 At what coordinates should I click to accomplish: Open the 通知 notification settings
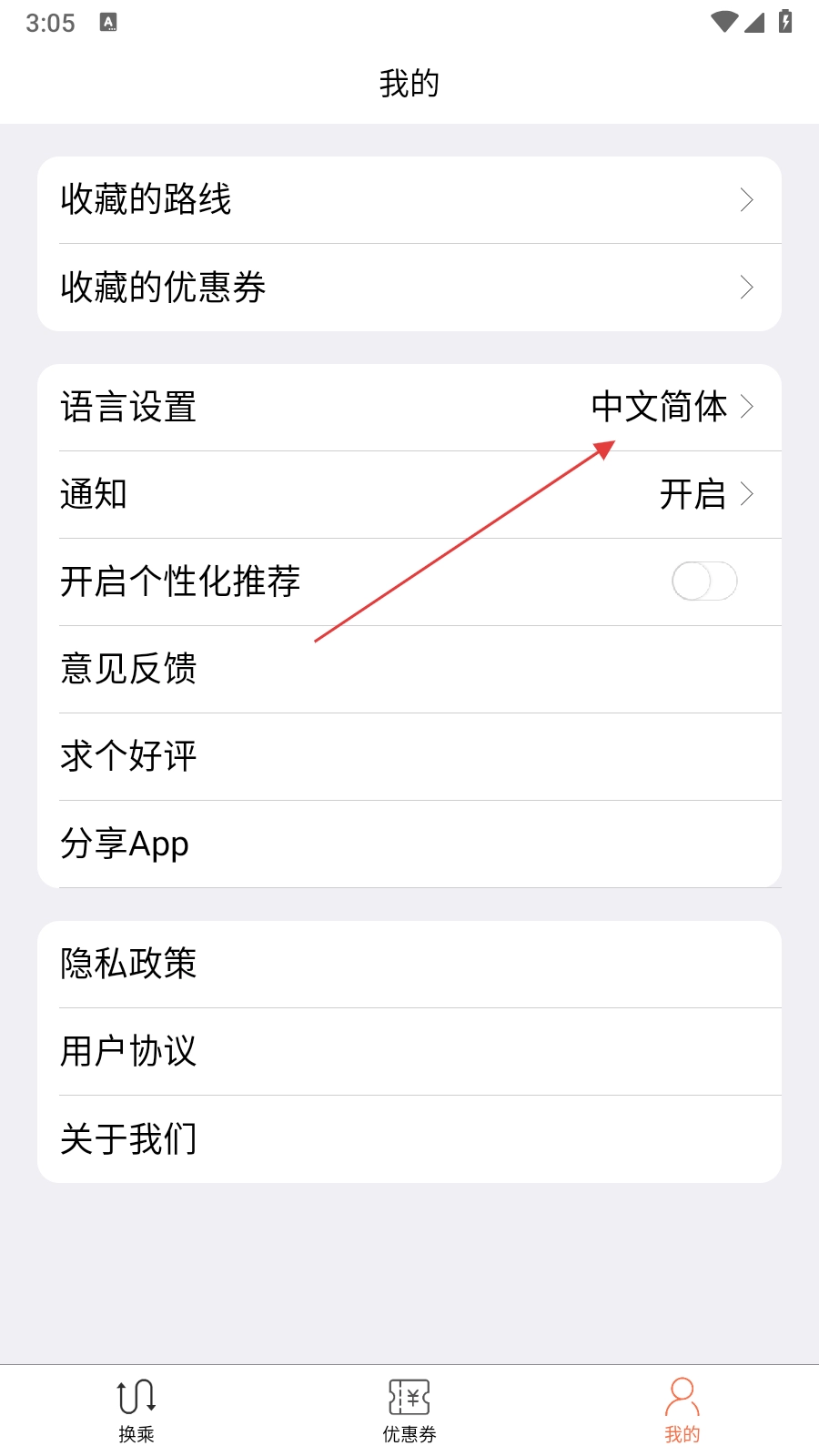tap(409, 494)
